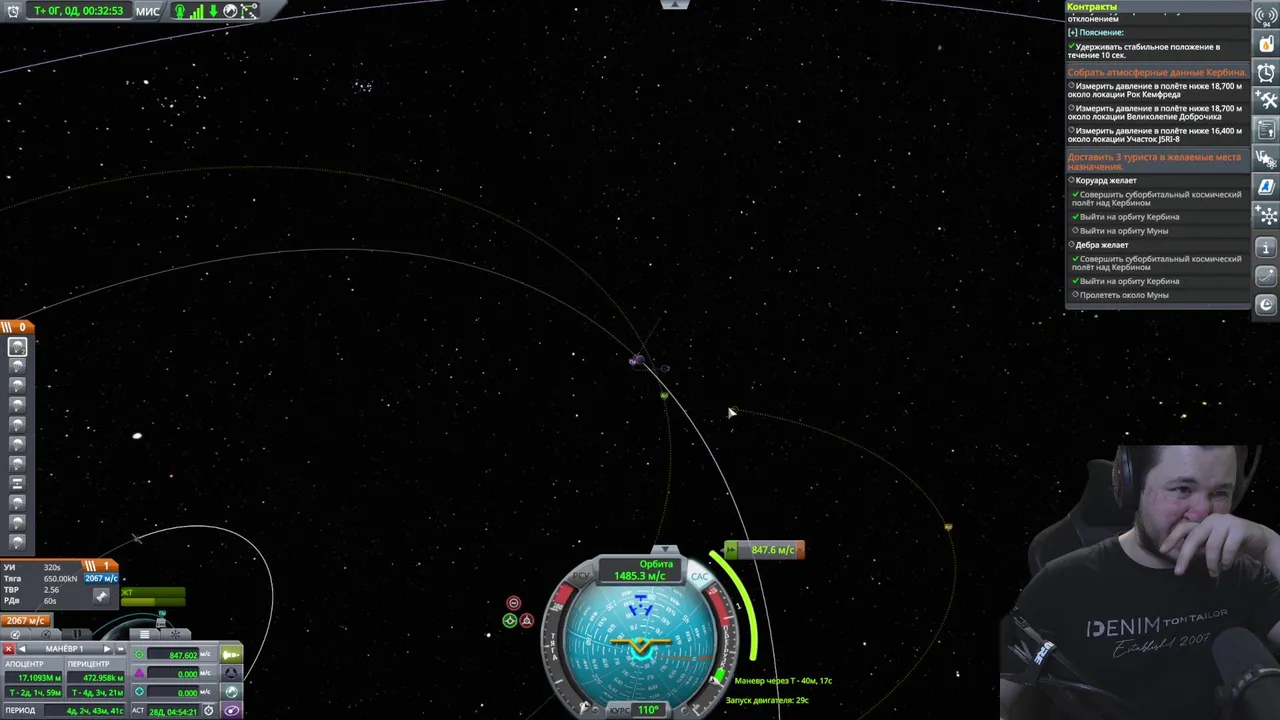Switch to the maneuver list tab with lines icon

144,634
